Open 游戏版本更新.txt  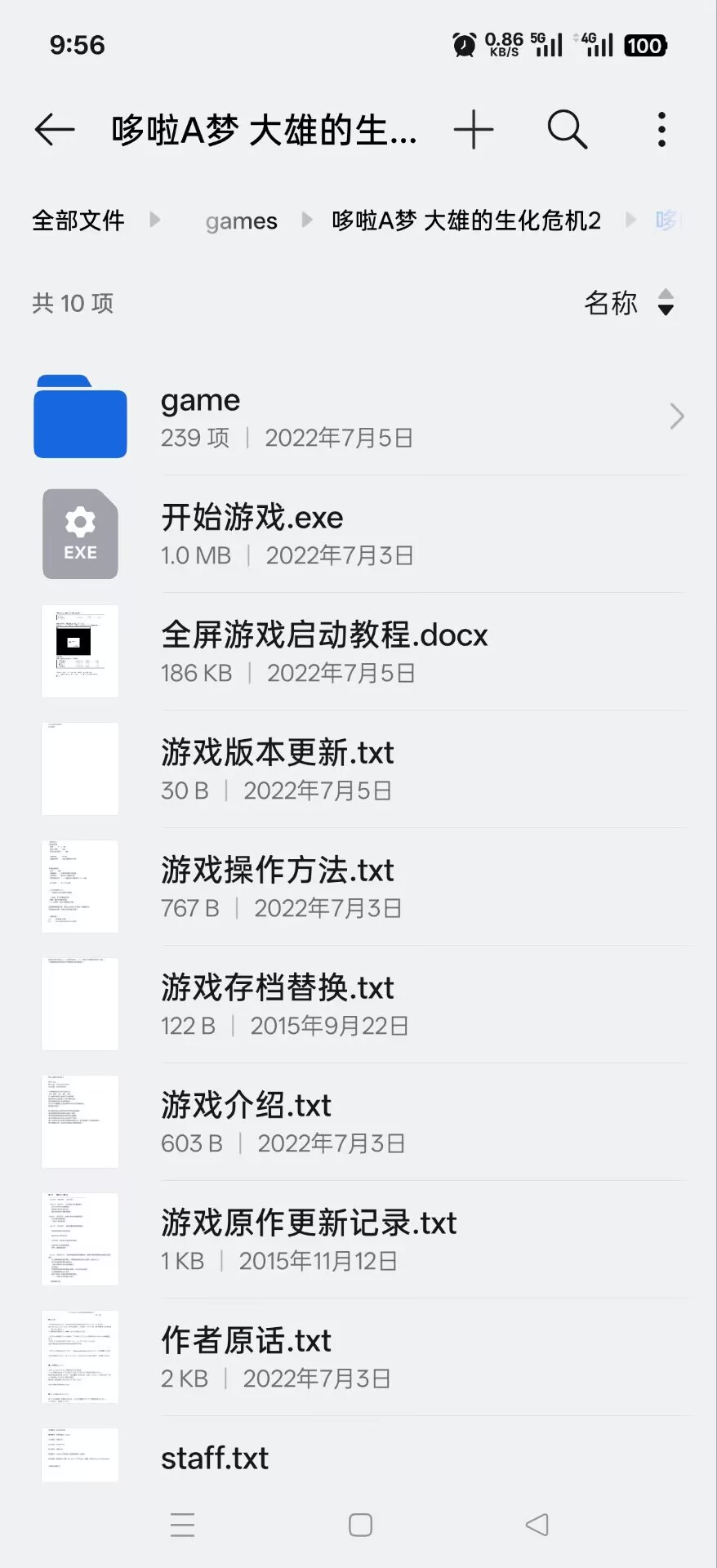tap(359, 769)
